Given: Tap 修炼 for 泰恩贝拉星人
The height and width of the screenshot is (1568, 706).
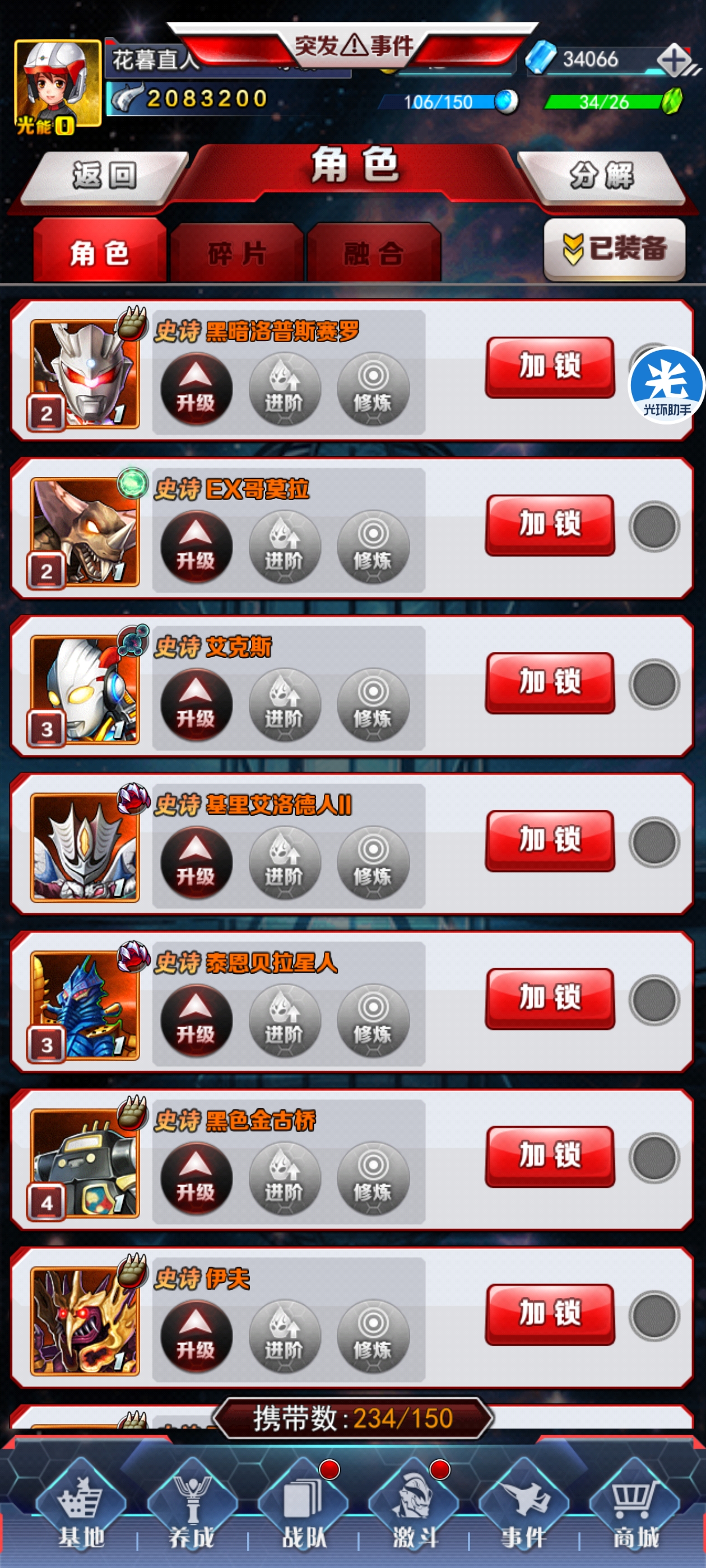Looking at the screenshot, I should (373, 1020).
